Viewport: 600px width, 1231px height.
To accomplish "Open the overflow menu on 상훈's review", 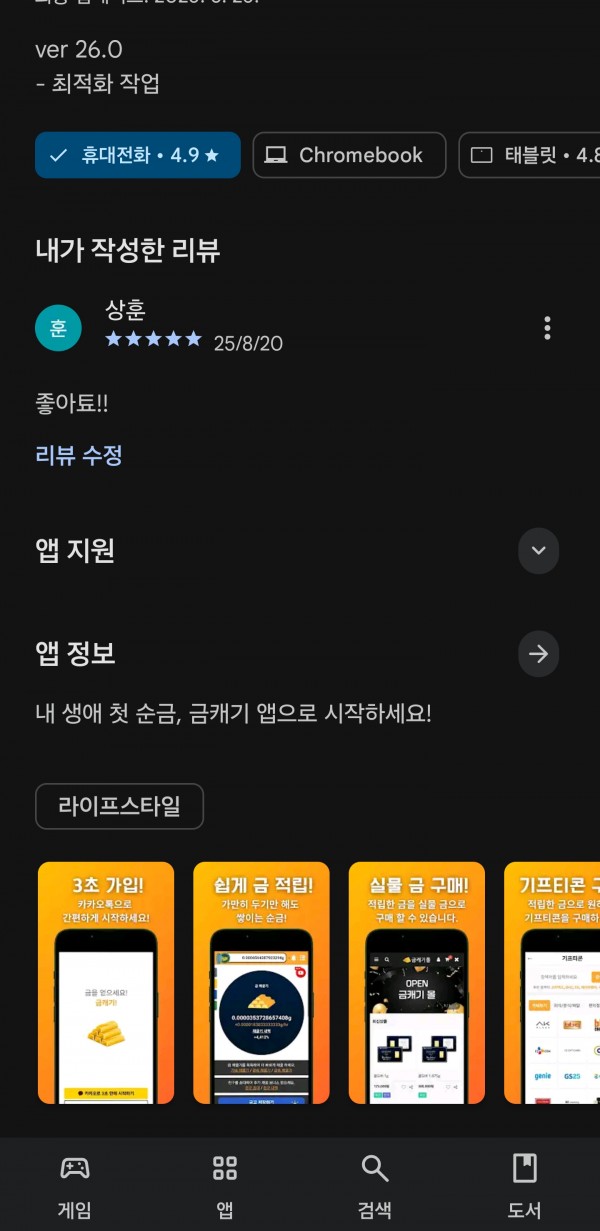I will click(x=547, y=327).
